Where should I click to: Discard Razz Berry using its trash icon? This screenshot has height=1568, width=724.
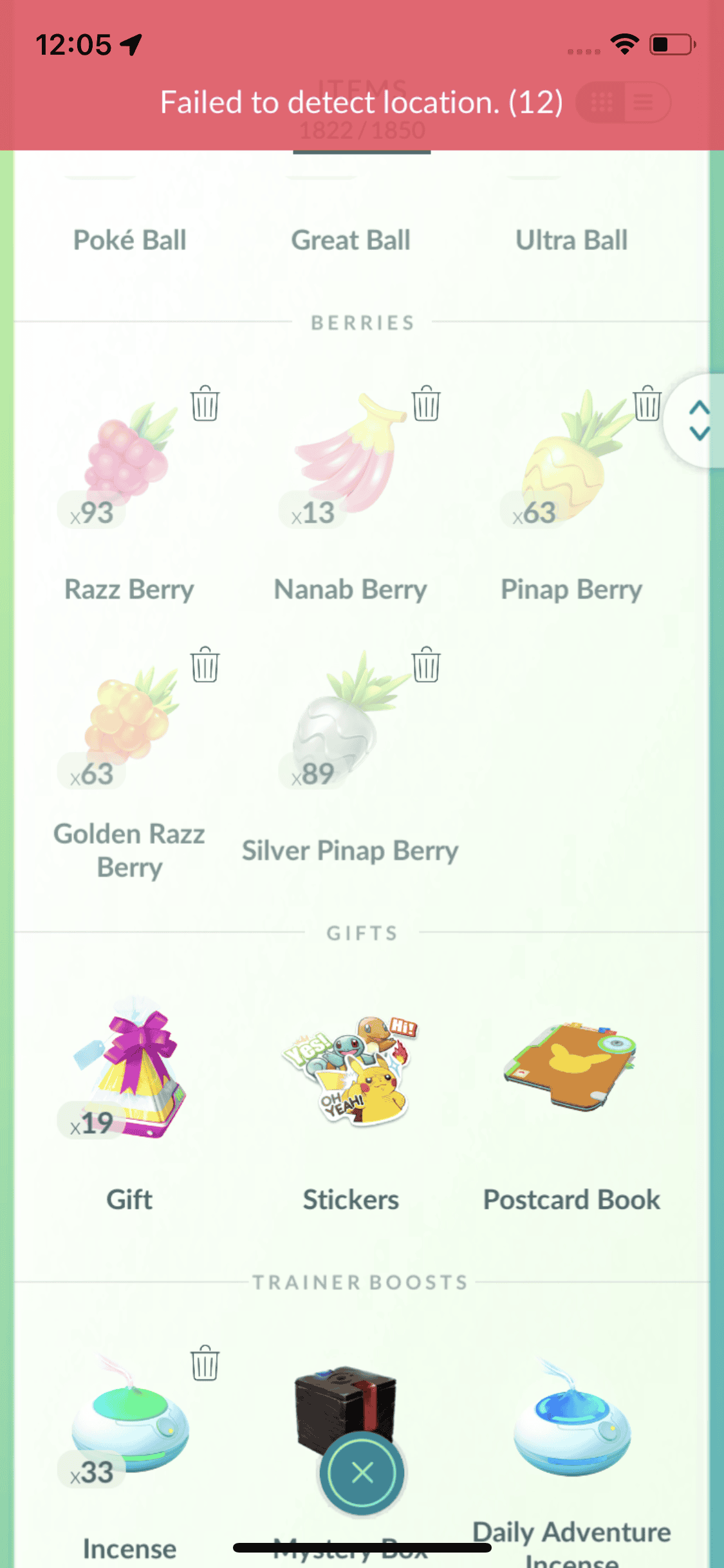coord(205,404)
